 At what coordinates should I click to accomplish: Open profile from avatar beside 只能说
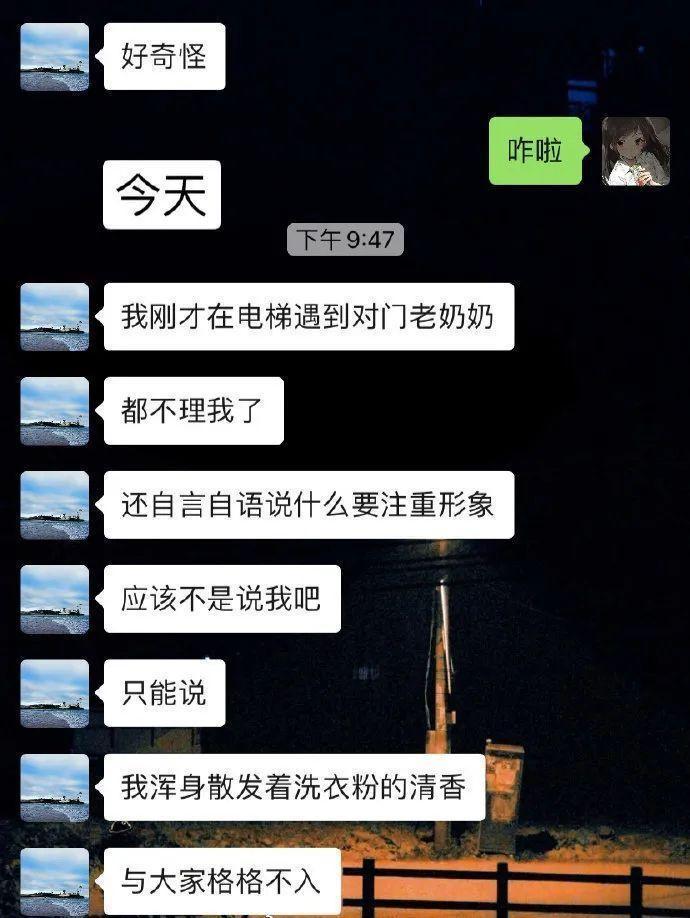54,693
